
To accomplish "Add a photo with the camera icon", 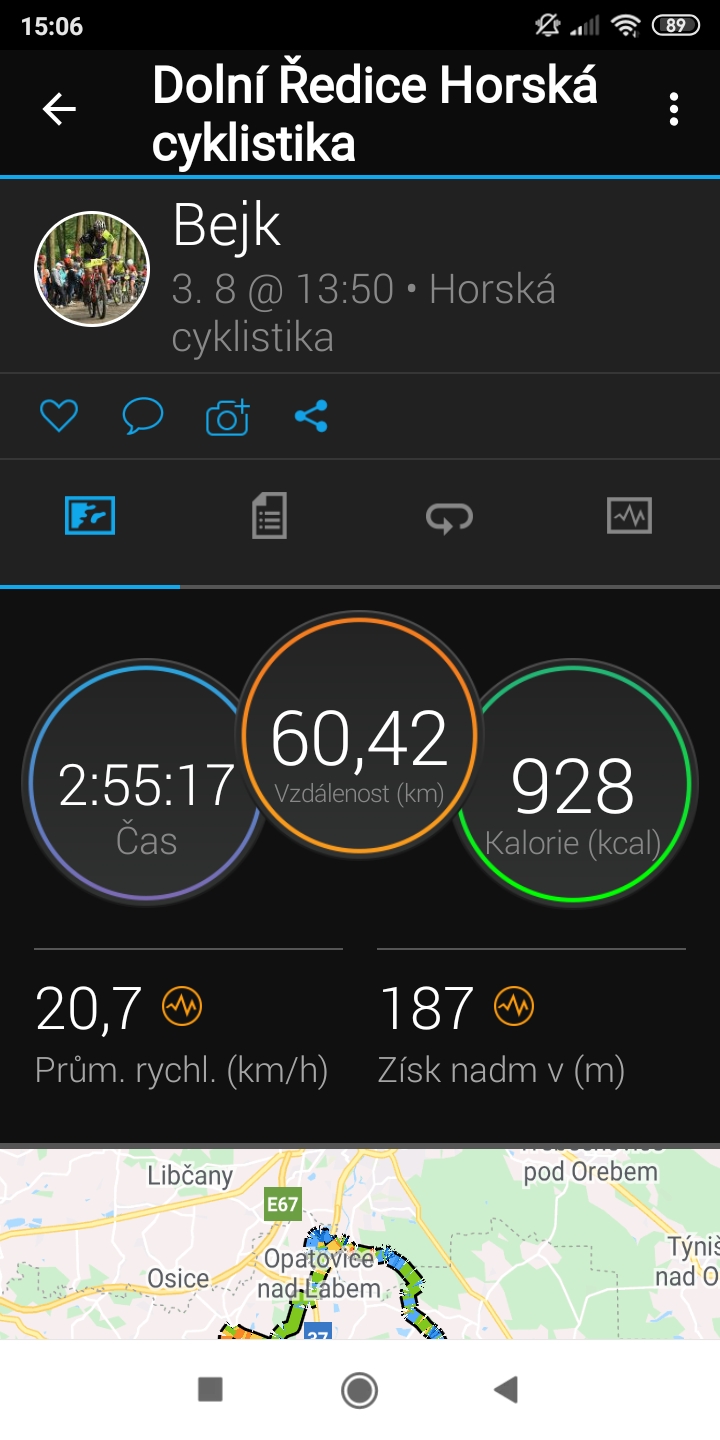I will tap(227, 416).
